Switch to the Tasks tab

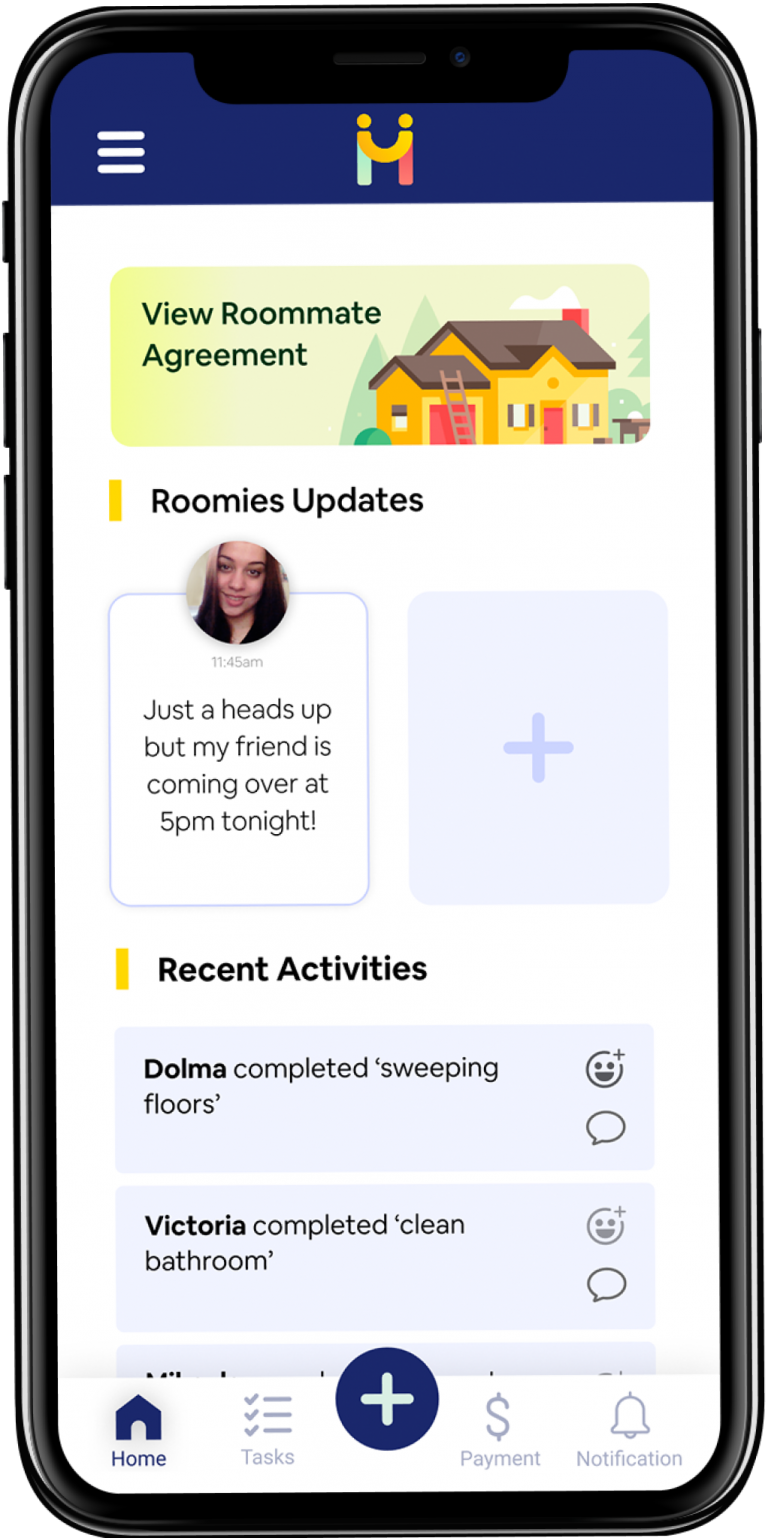(x=268, y=1430)
